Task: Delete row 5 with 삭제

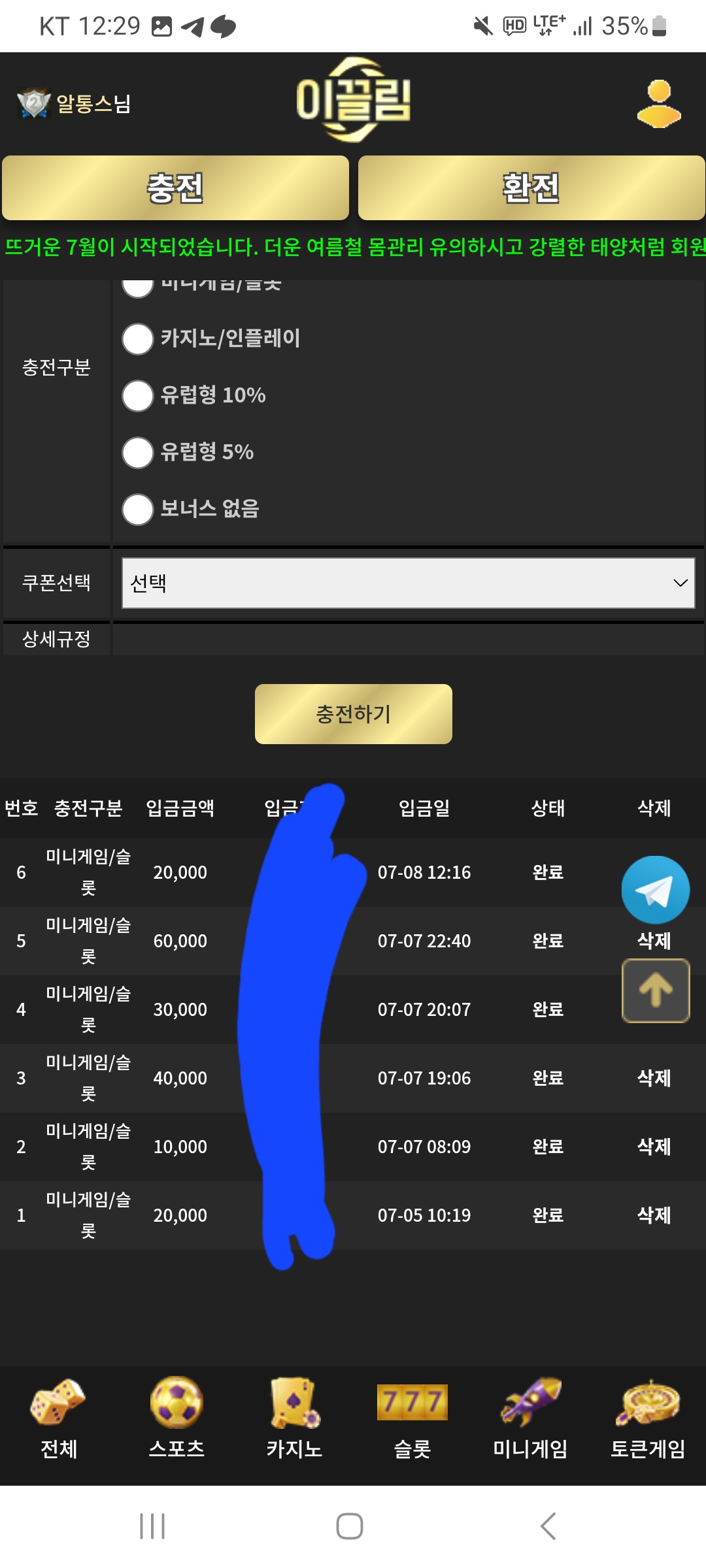Action: point(654,941)
